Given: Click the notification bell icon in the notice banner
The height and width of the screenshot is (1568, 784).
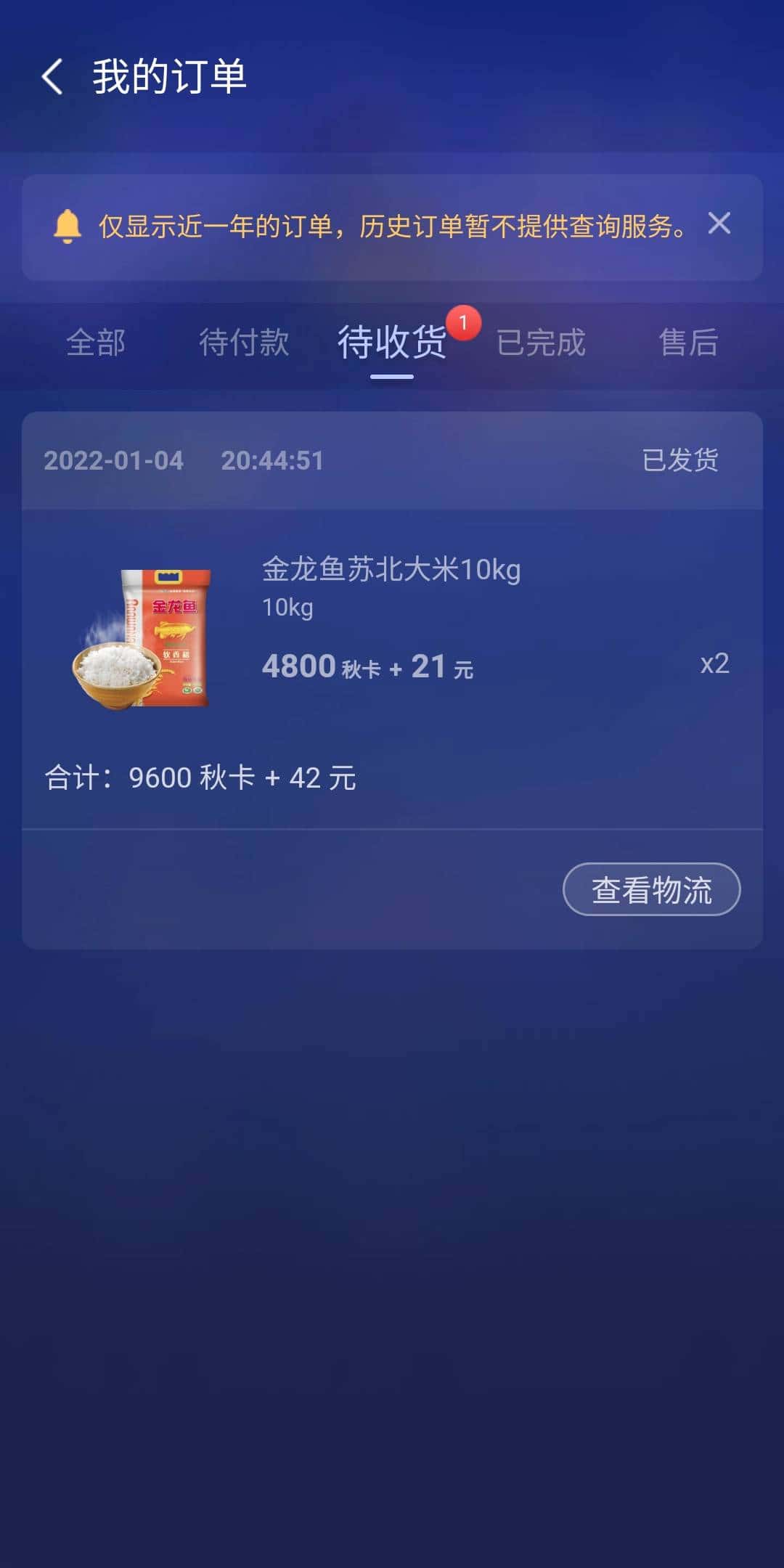Looking at the screenshot, I should (69, 225).
